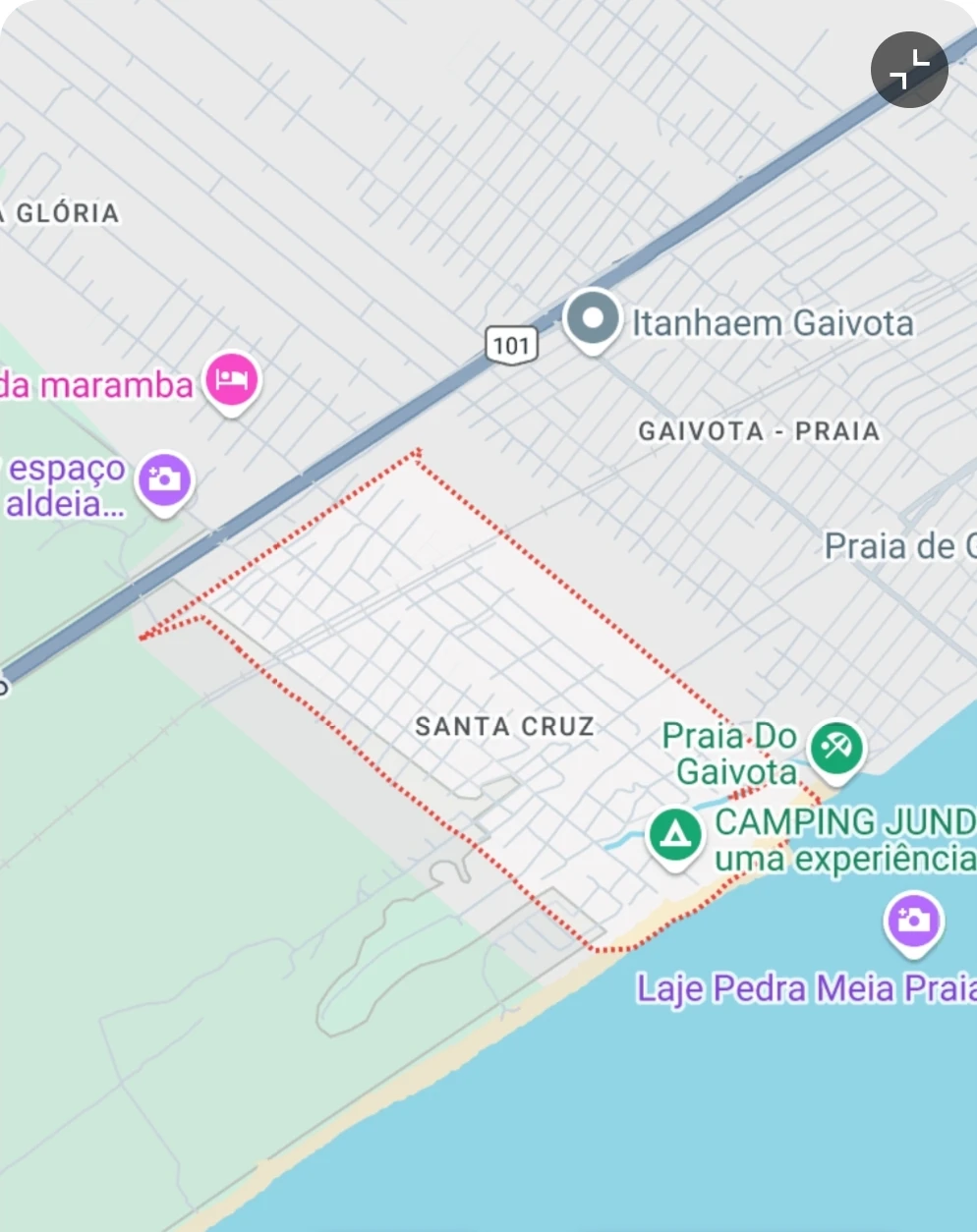
Task: Select the CAMPING JUND campsite marker
Action: [674, 835]
